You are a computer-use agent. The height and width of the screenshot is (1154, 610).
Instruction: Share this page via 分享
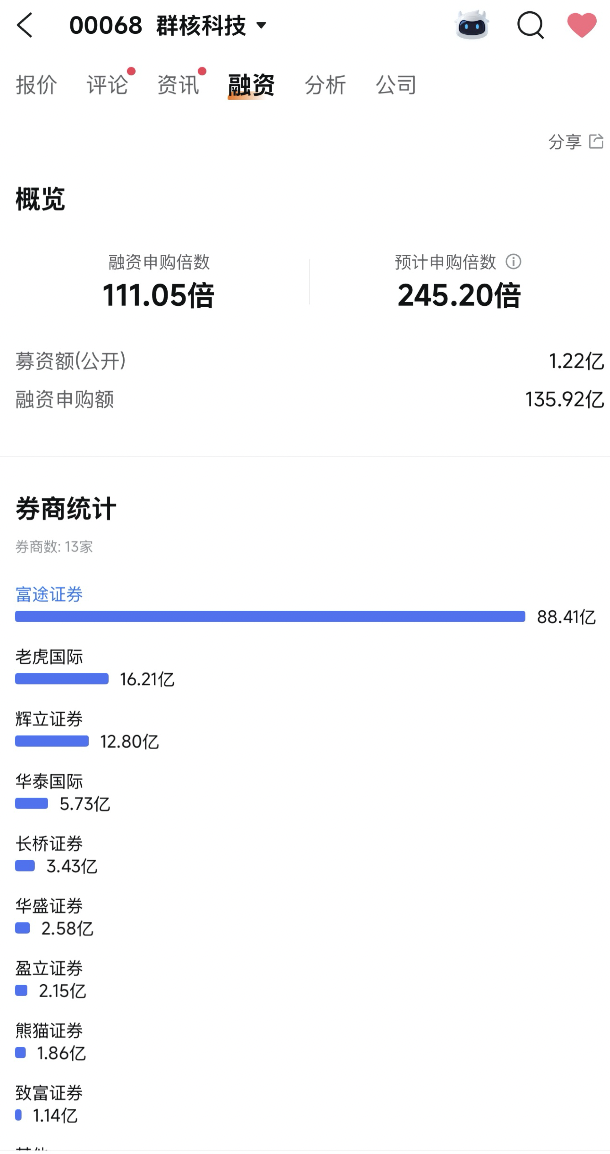tap(576, 142)
